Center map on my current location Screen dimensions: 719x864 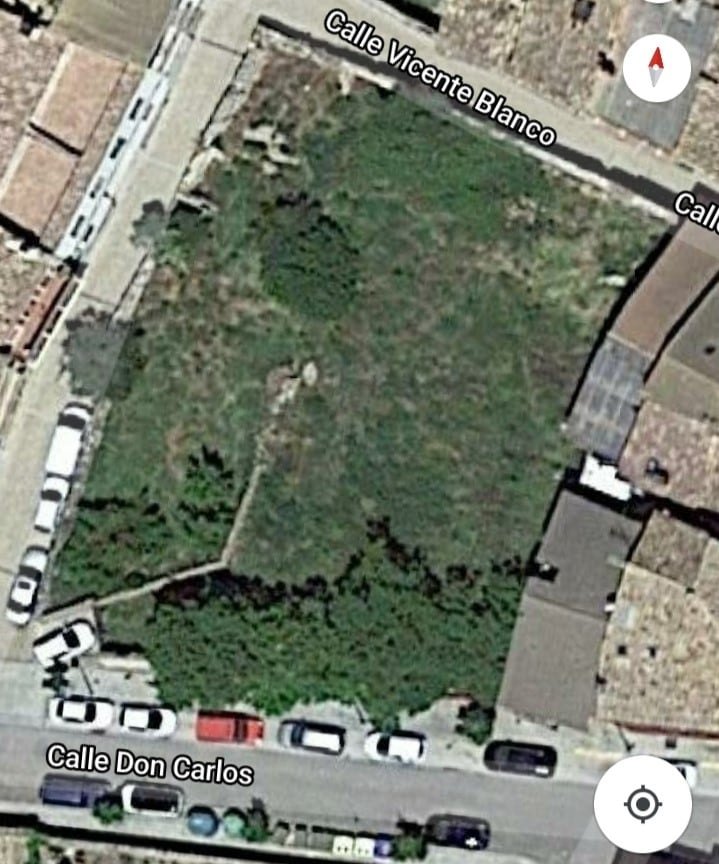point(643,803)
